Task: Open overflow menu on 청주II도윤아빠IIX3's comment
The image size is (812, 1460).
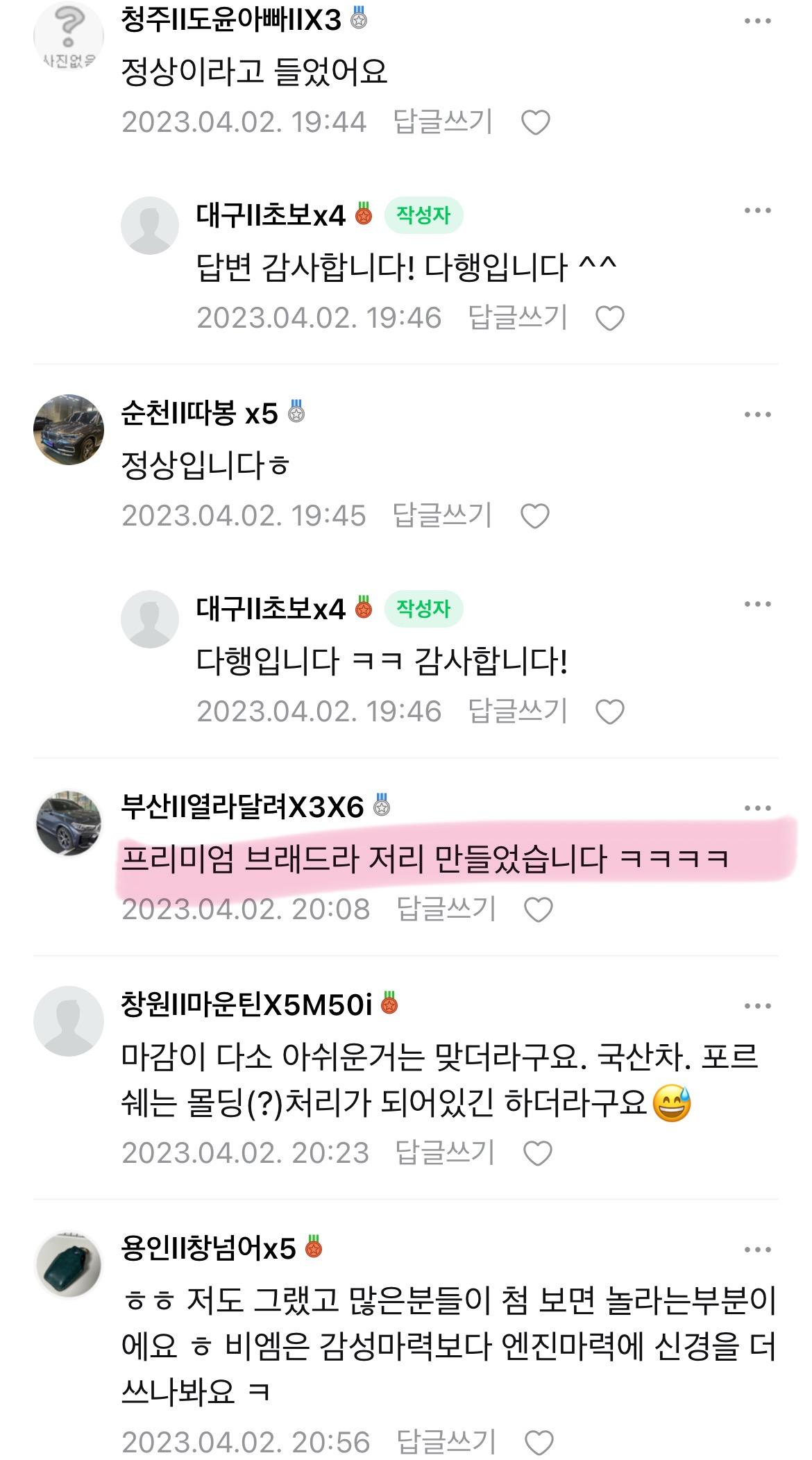Action: [x=757, y=21]
